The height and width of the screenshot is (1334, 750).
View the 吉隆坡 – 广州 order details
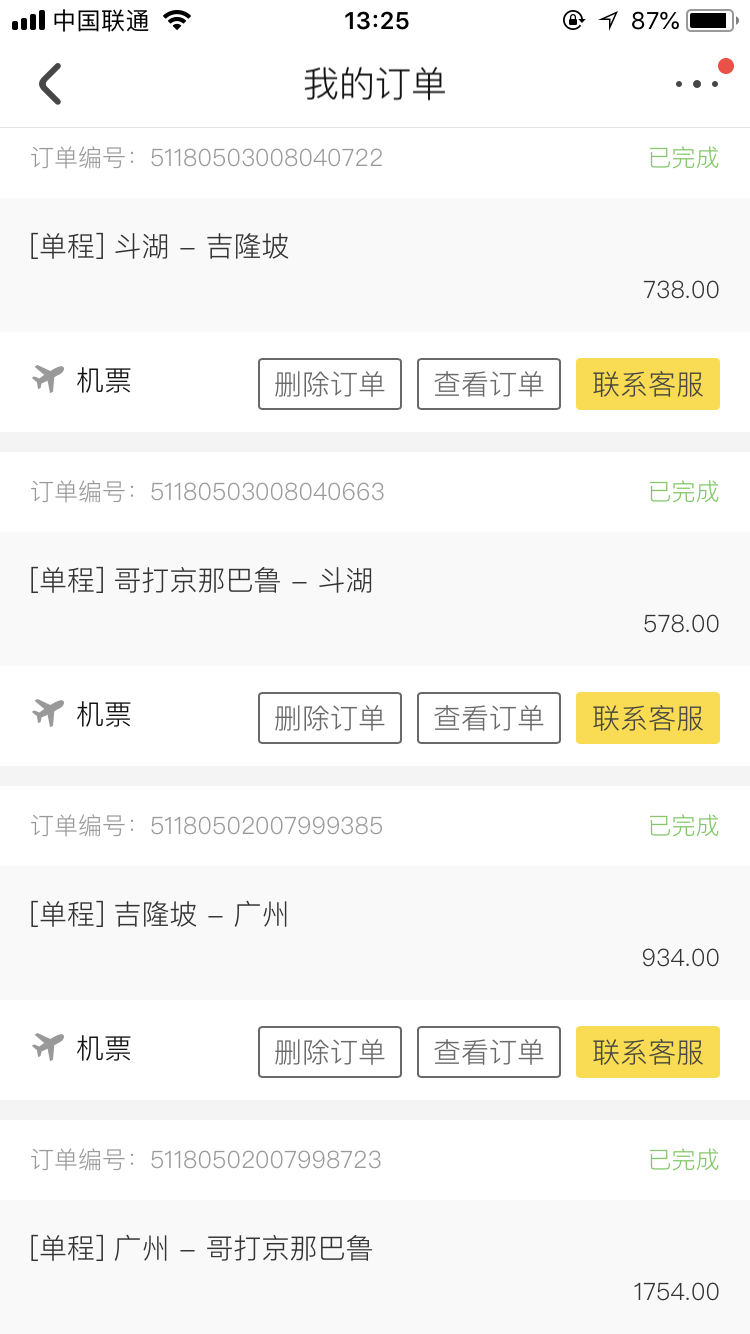click(x=488, y=1052)
